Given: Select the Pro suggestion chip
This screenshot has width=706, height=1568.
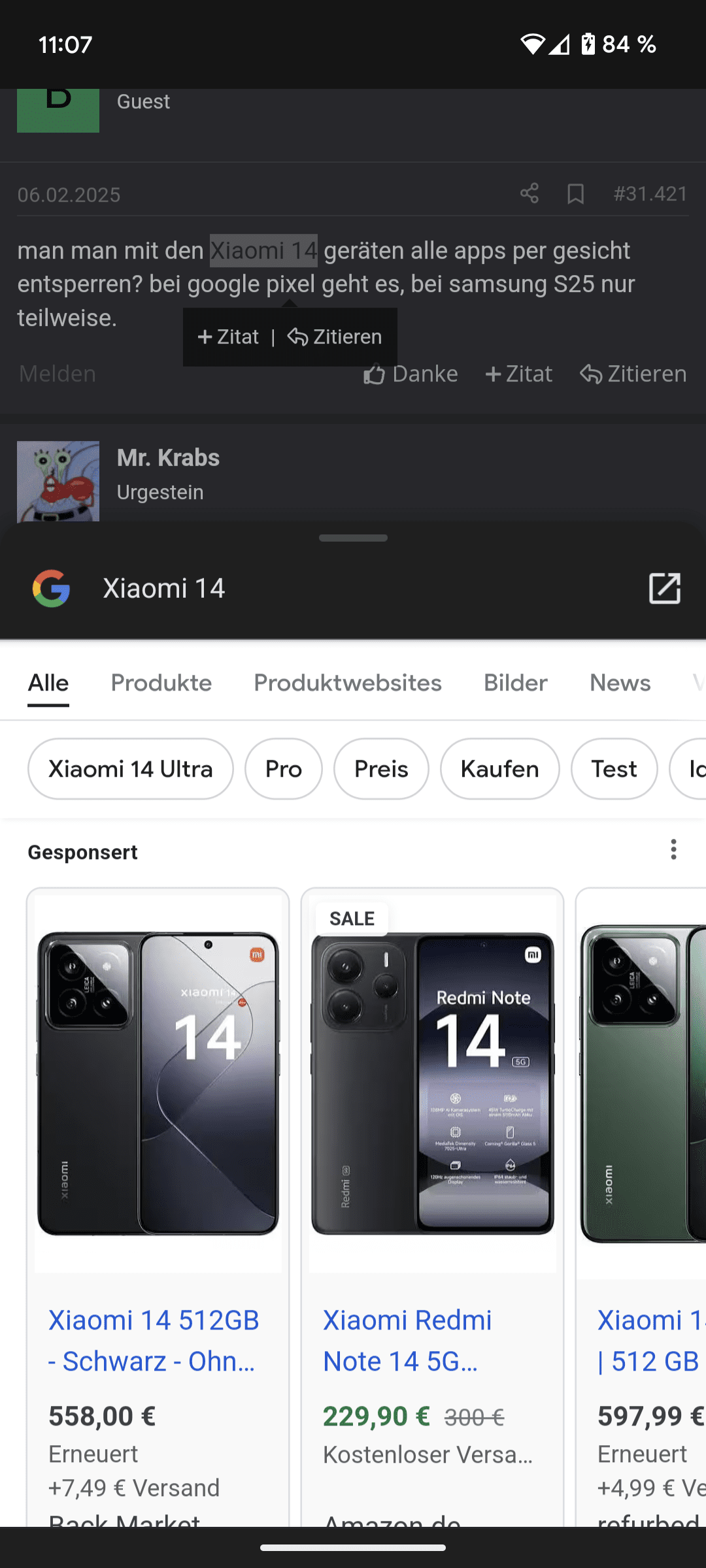Looking at the screenshot, I should 283,769.
